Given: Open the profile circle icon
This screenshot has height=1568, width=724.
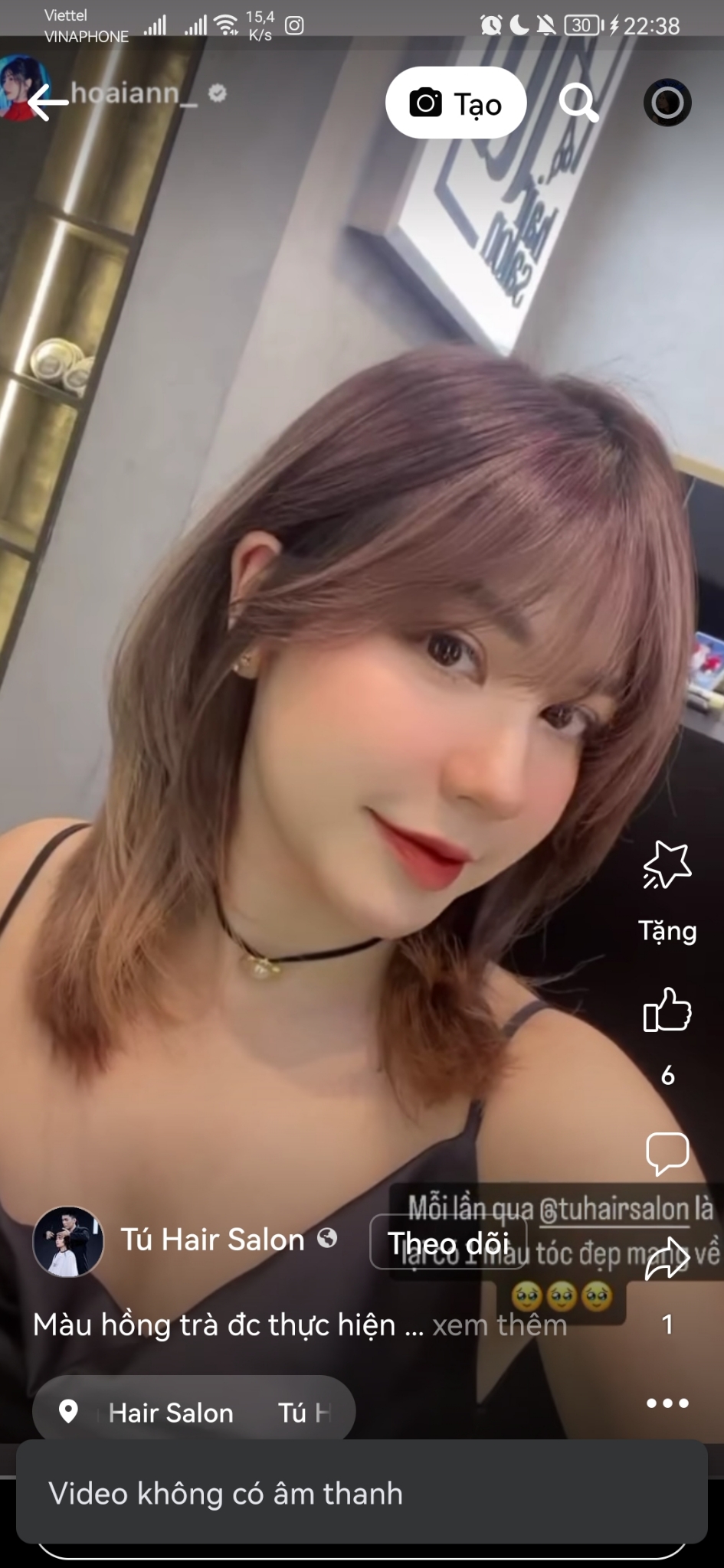Looking at the screenshot, I should [667, 103].
